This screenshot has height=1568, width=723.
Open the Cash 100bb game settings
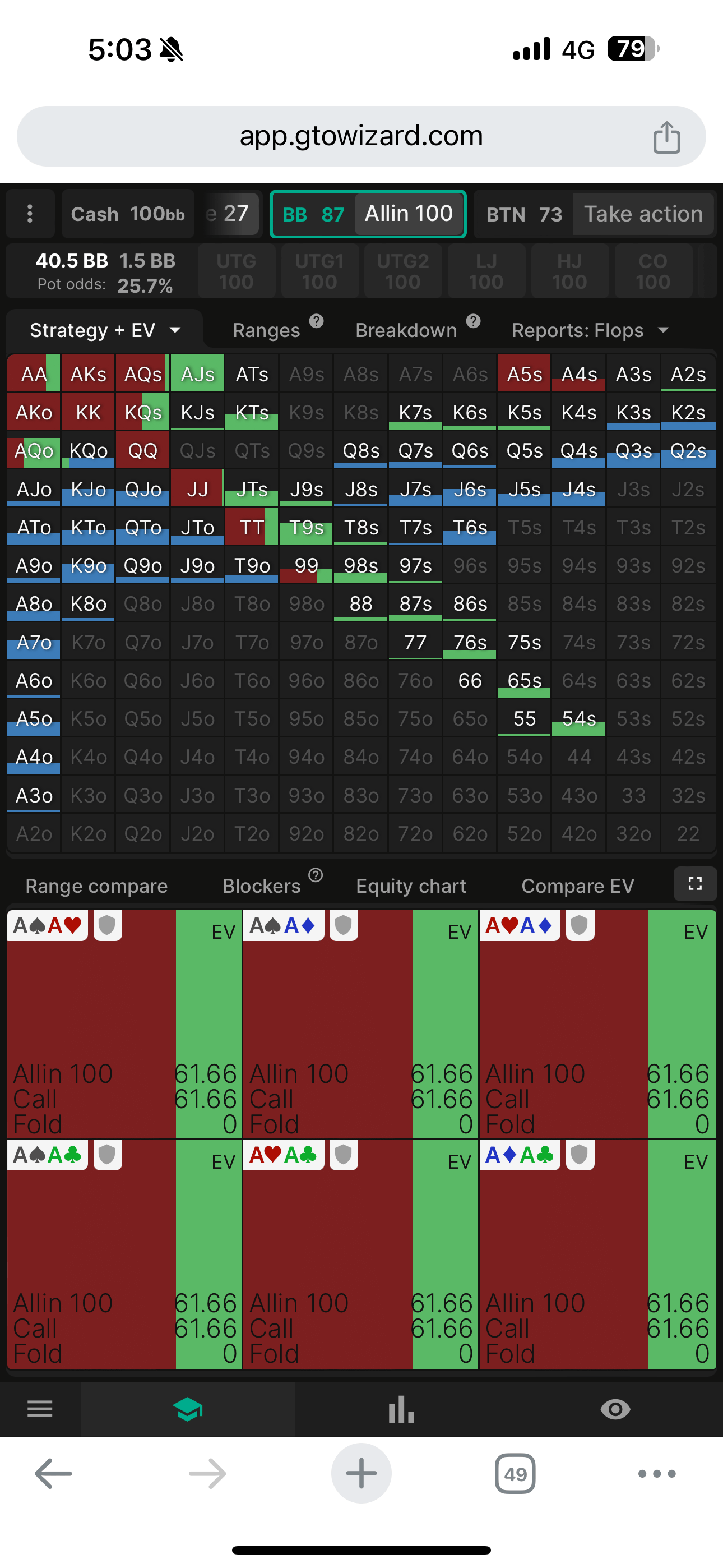tap(128, 214)
